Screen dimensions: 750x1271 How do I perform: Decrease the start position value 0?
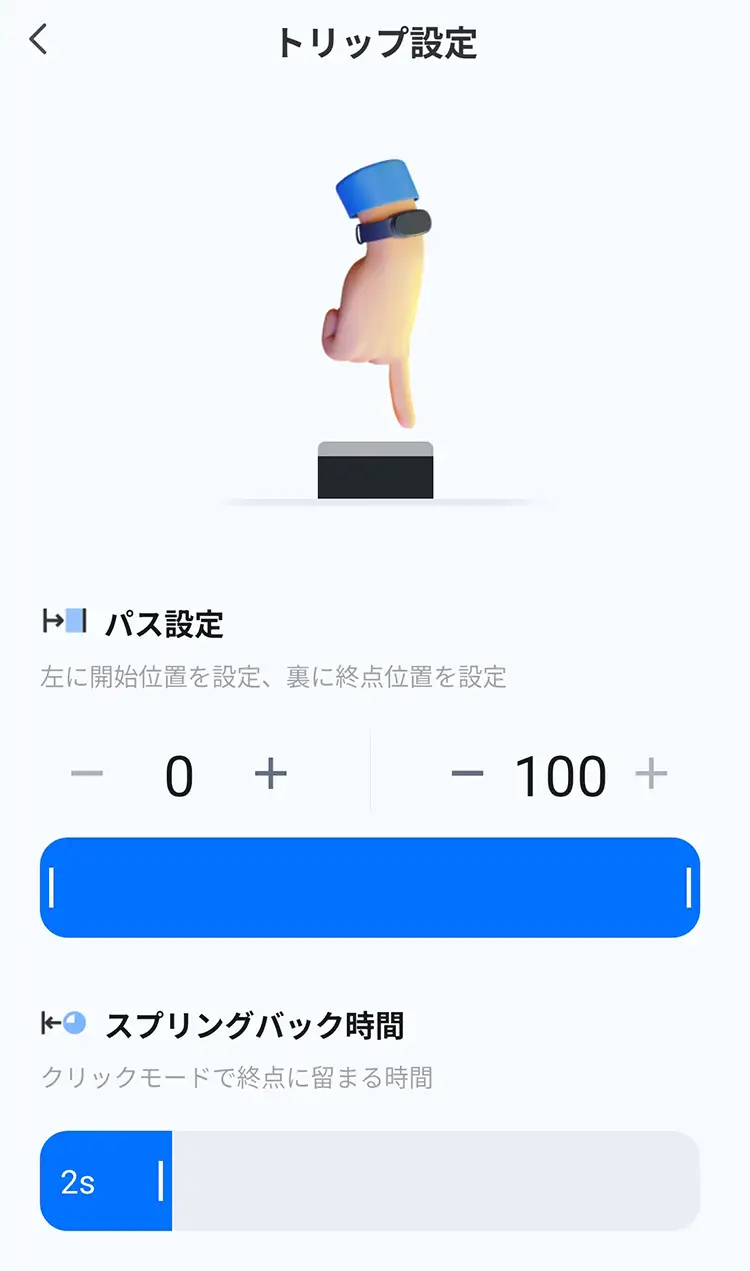point(87,774)
